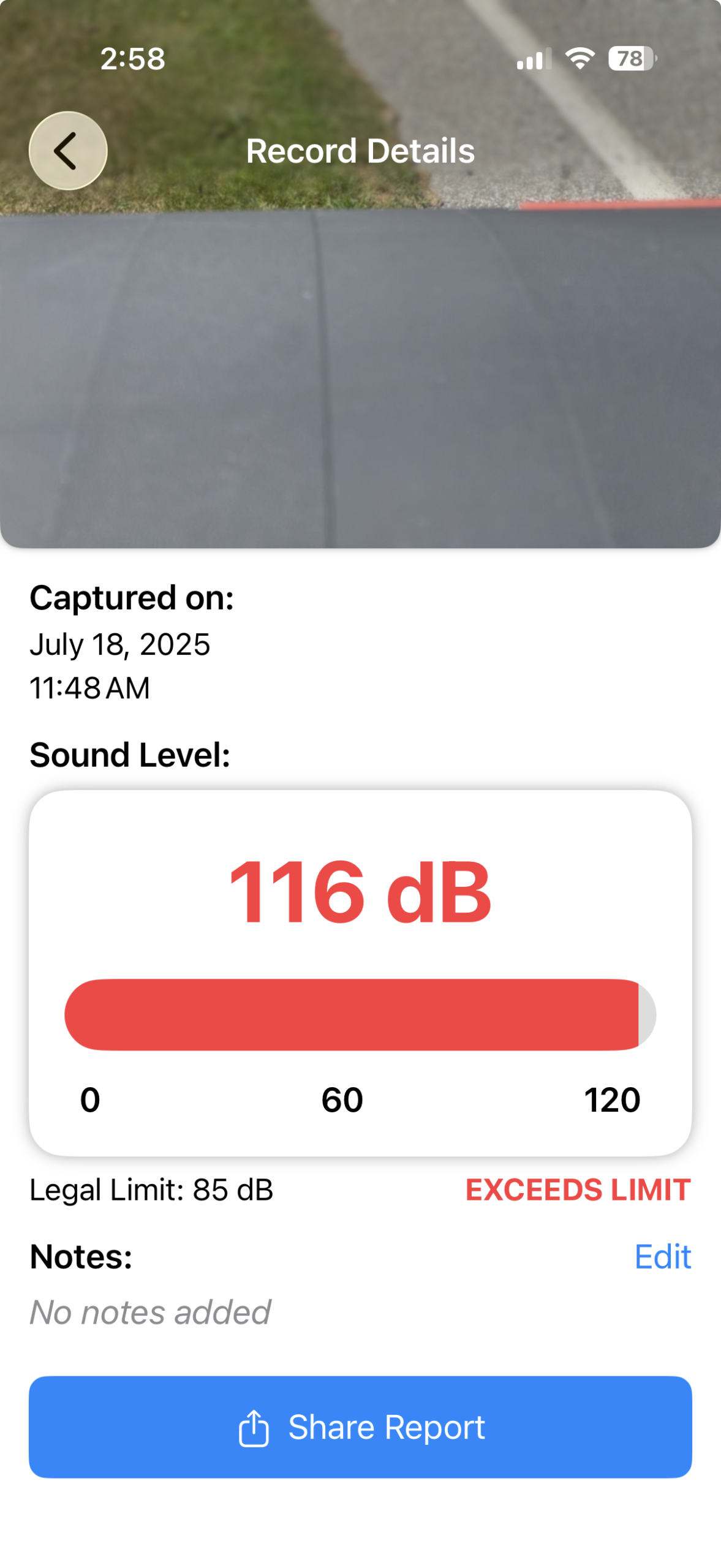This screenshot has width=721, height=1568.
Task: Go back from Record Details
Action: tap(68, 151)
